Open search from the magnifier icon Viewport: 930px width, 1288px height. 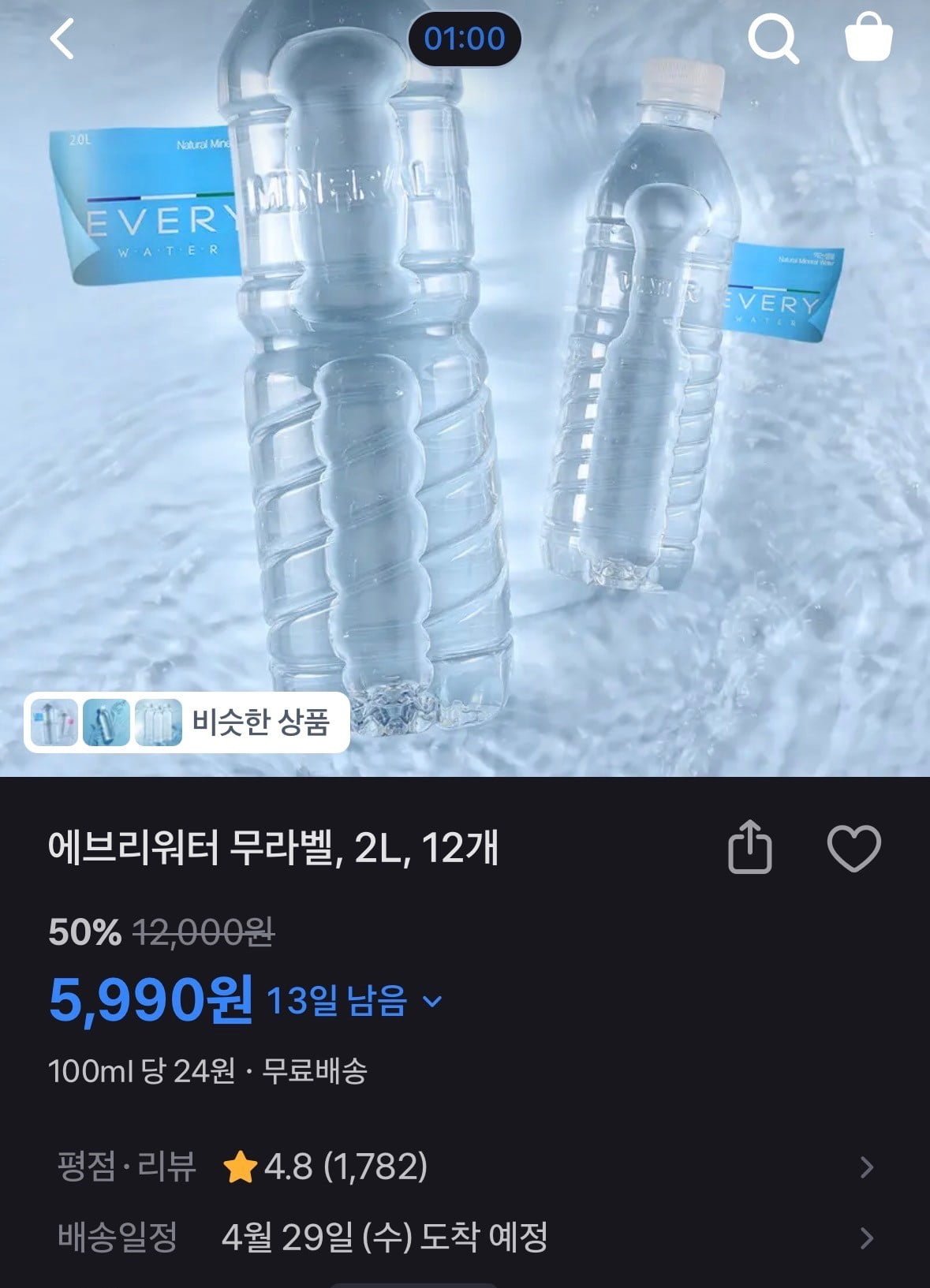(x=772, y=39)
